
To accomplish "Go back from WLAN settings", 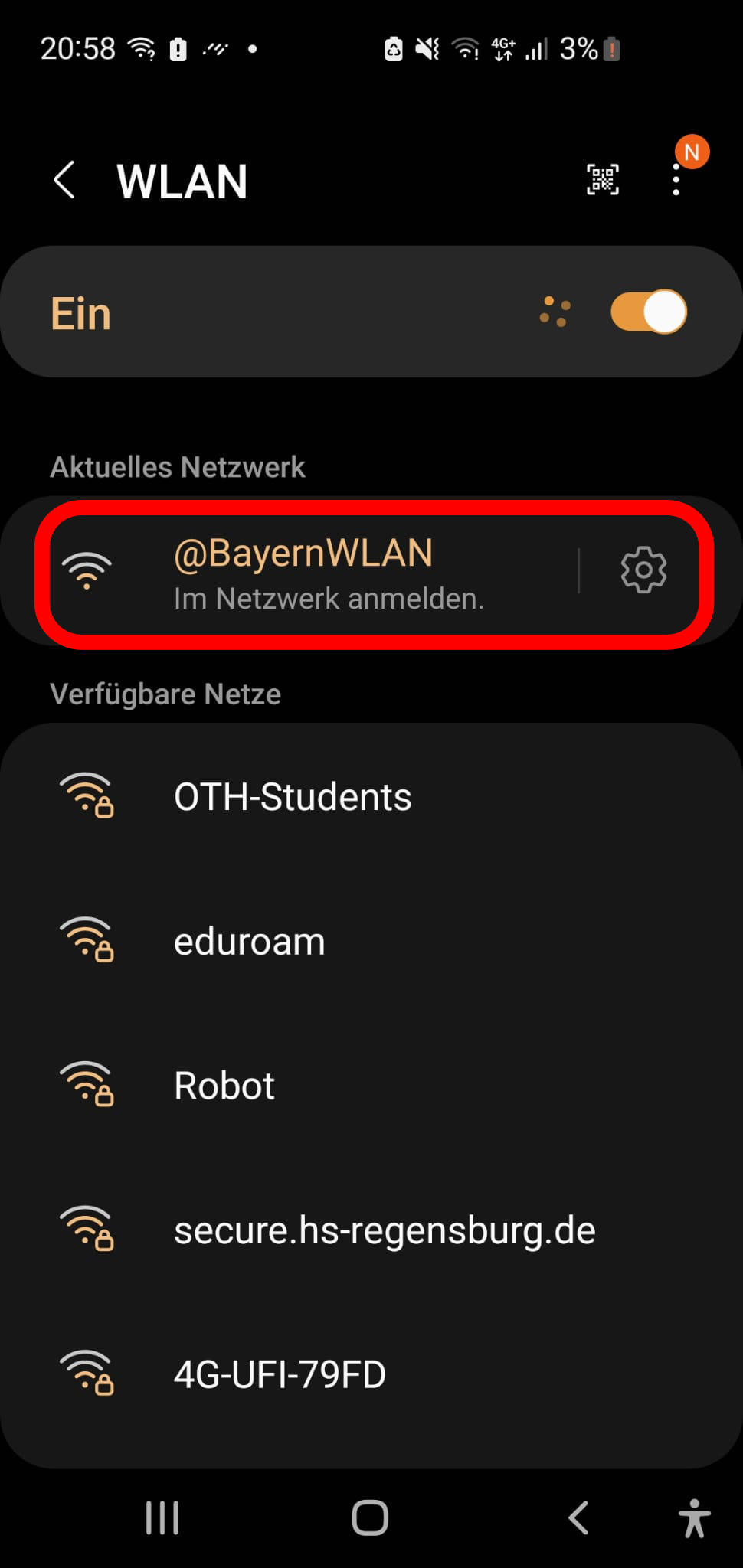I will [x=65, y=181].
